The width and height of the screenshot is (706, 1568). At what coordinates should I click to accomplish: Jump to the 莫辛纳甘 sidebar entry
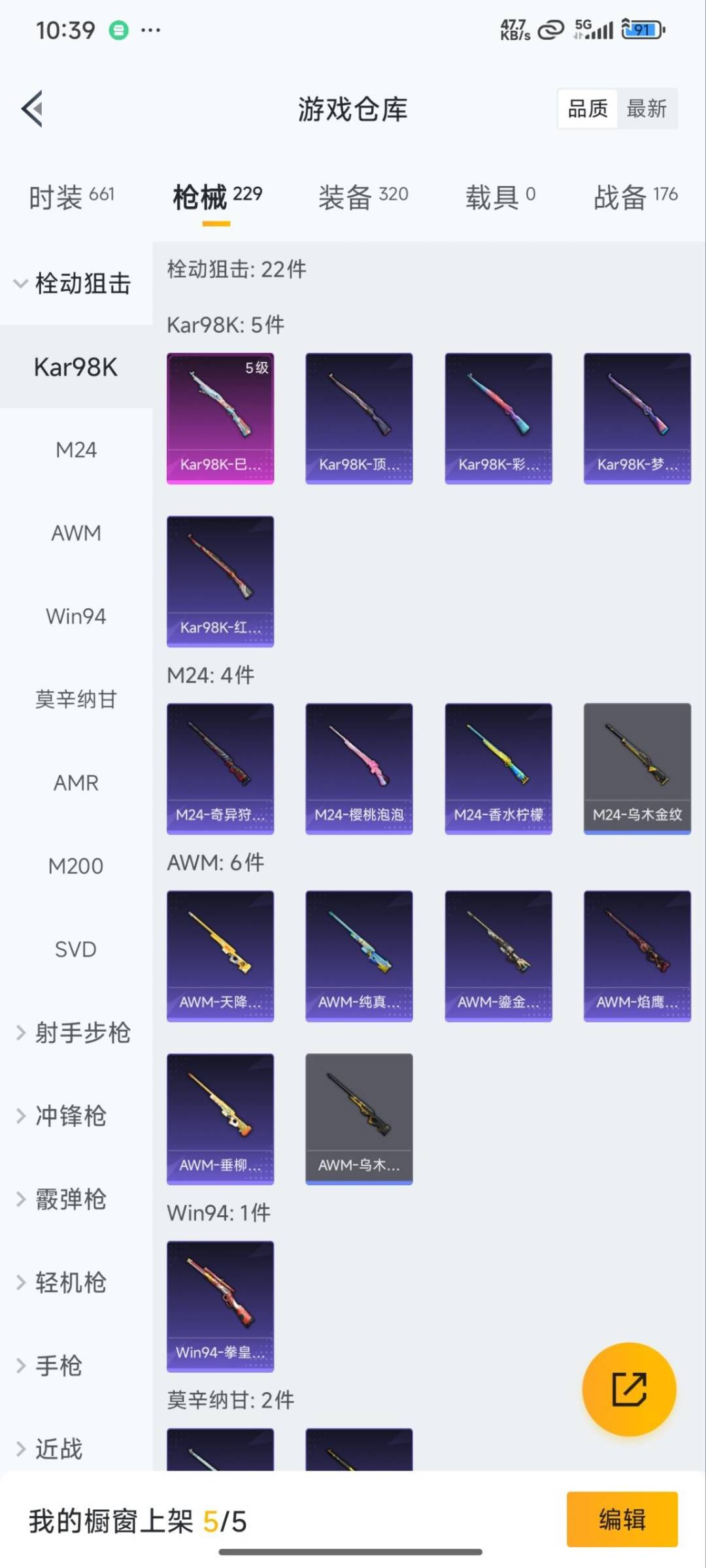point(76,700)
